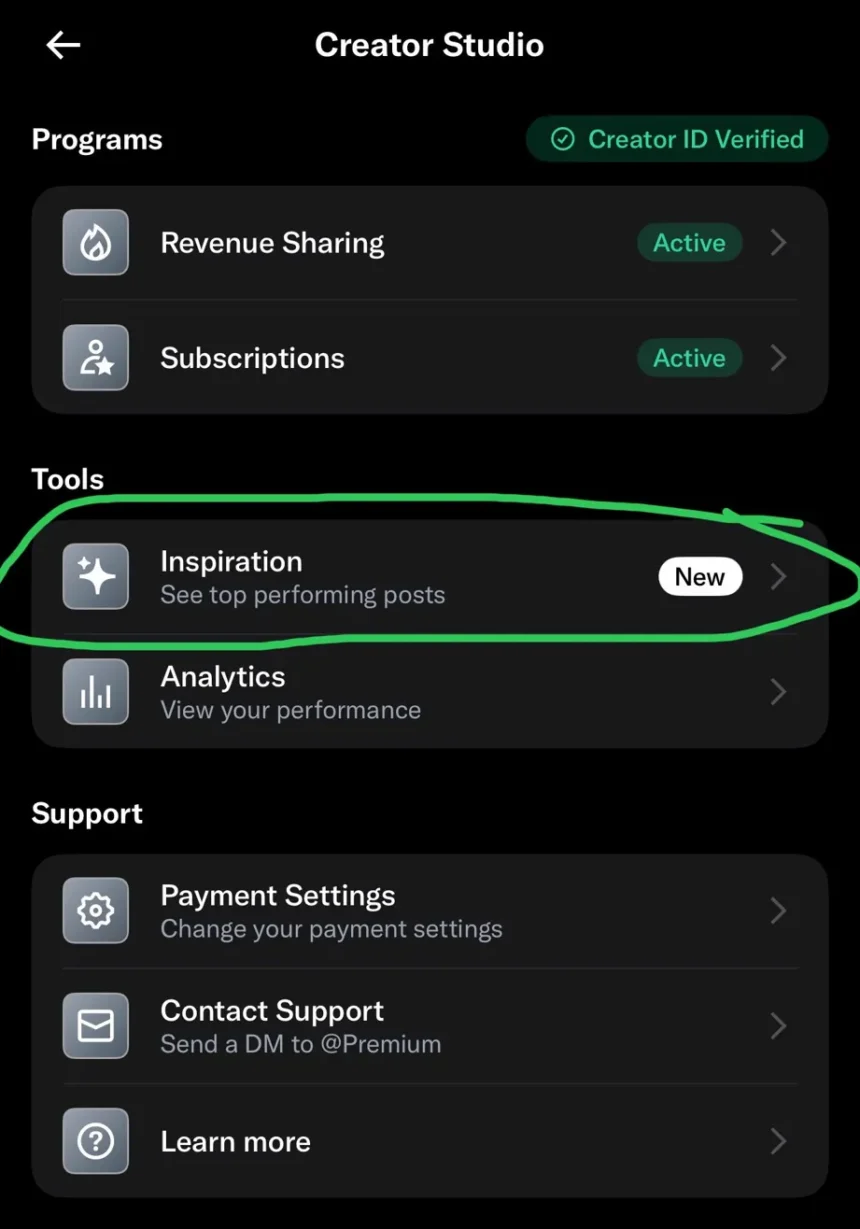Click the Learn more question mark icon
The image size is (860, 1229).
95,1141
